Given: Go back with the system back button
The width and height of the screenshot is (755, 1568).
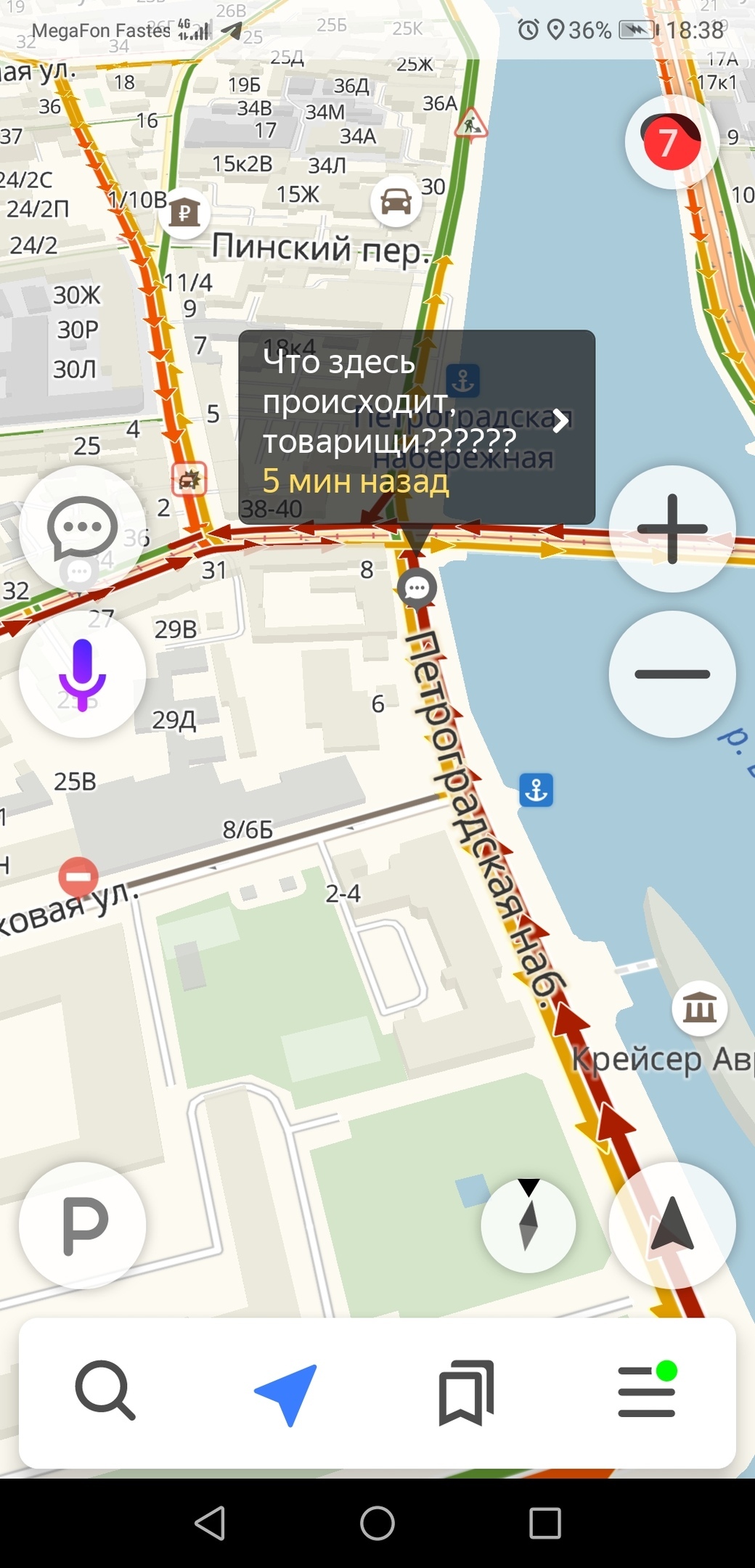Looking at the screenshot, I should pos(211,1523).
